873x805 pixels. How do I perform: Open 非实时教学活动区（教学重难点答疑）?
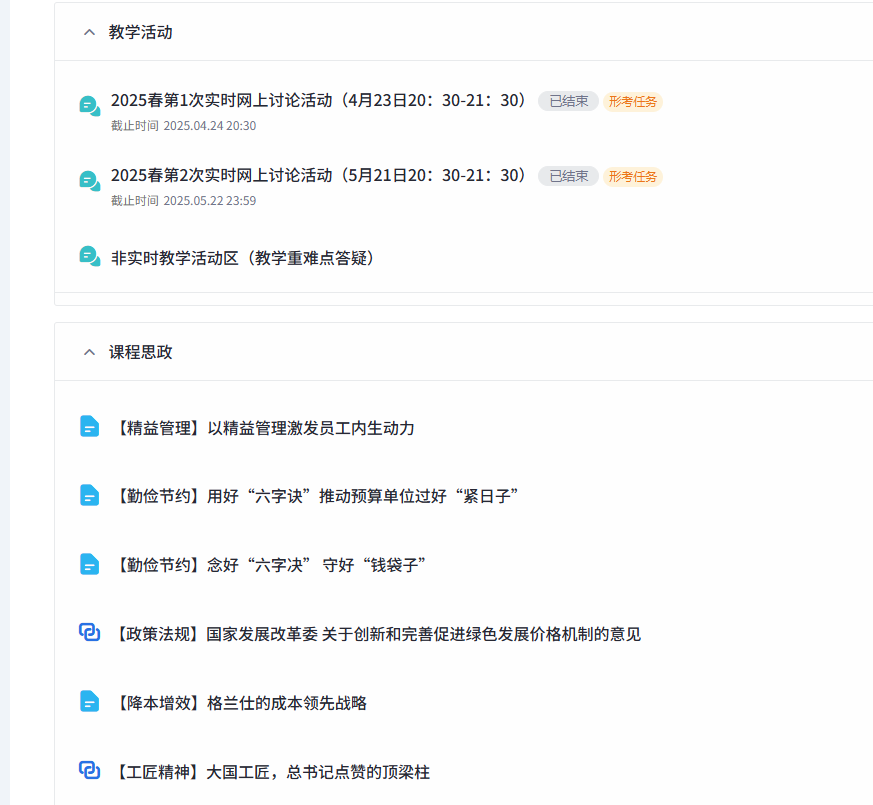click(x=242, y=258)
